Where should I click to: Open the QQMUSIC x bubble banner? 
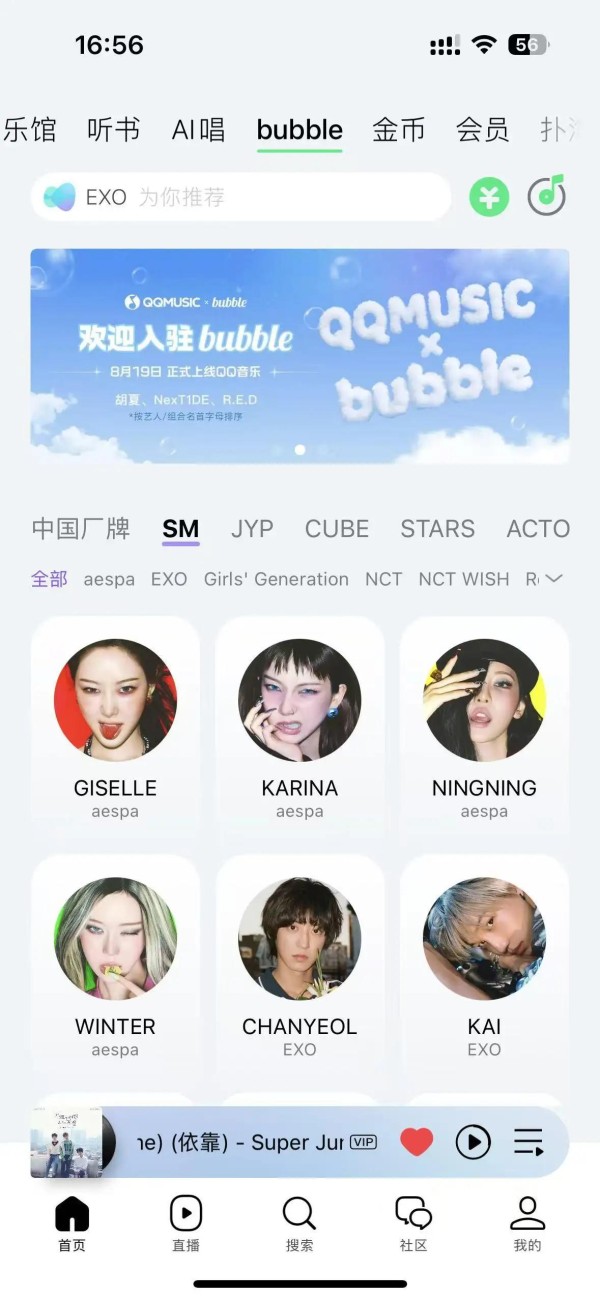tap(300, 356)
